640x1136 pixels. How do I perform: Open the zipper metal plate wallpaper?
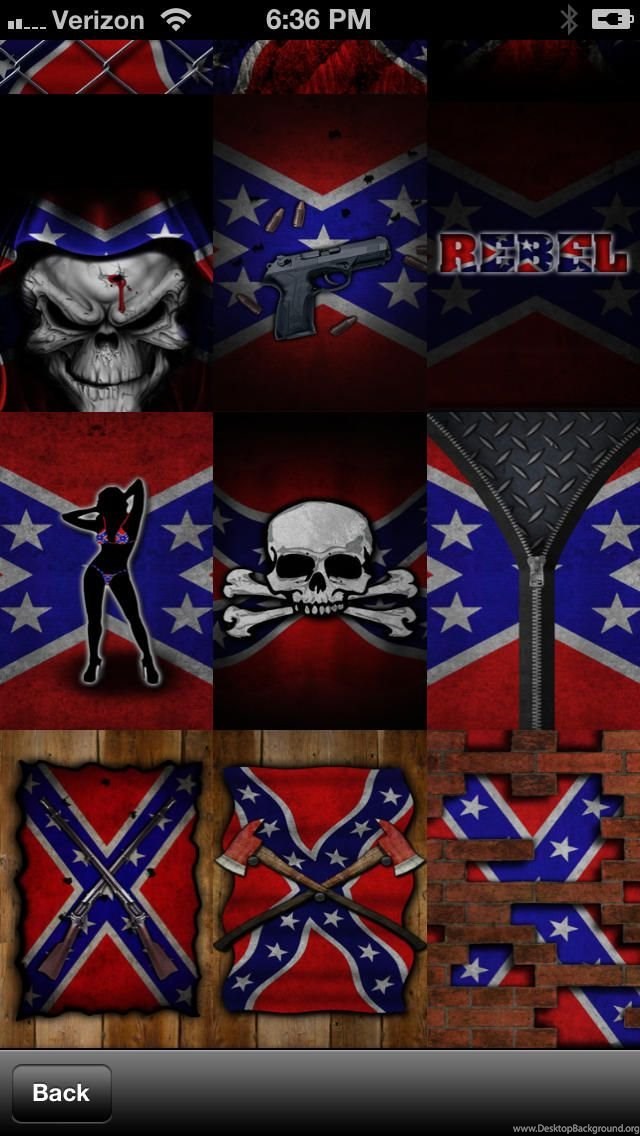tap(533, 571)
